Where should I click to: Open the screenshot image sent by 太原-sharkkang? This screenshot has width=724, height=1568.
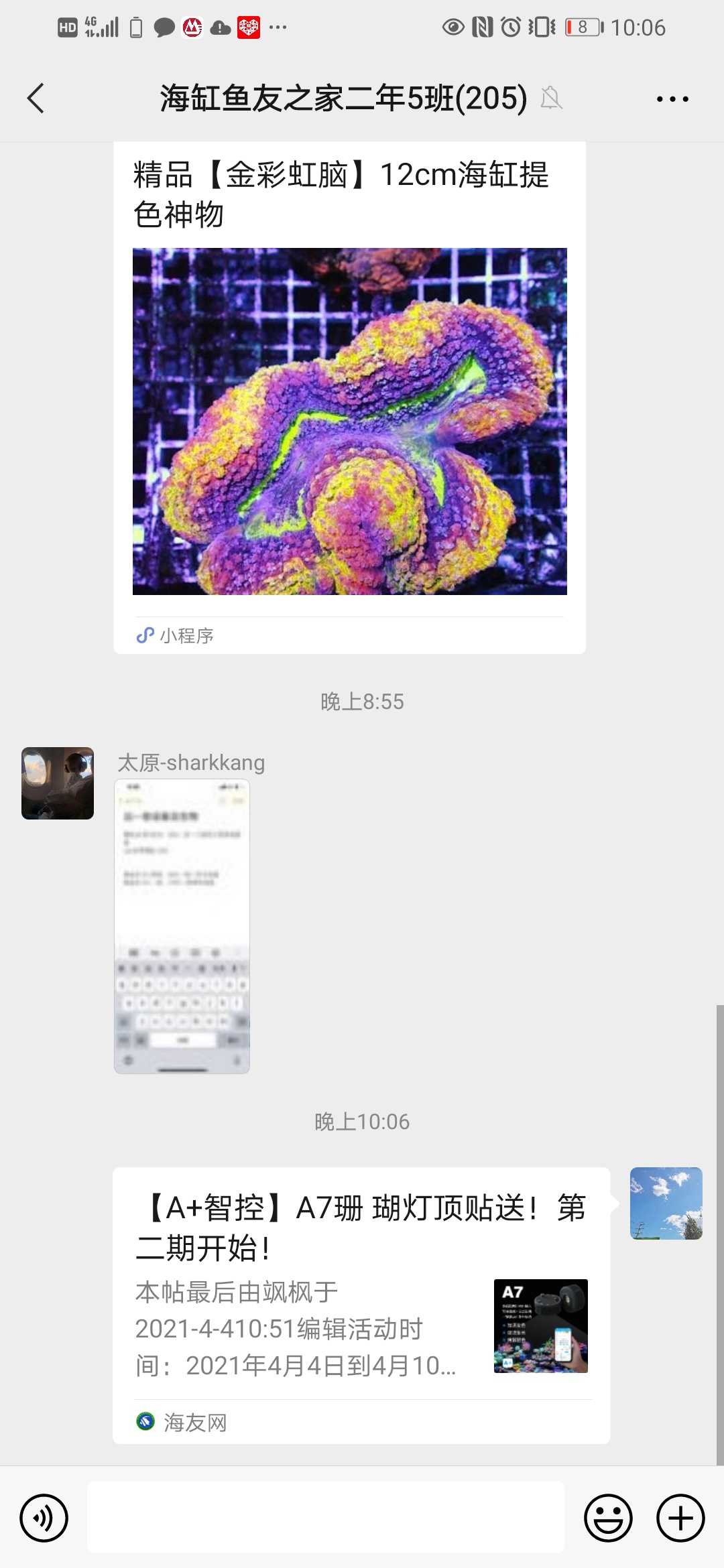click(x=182, y=926)
